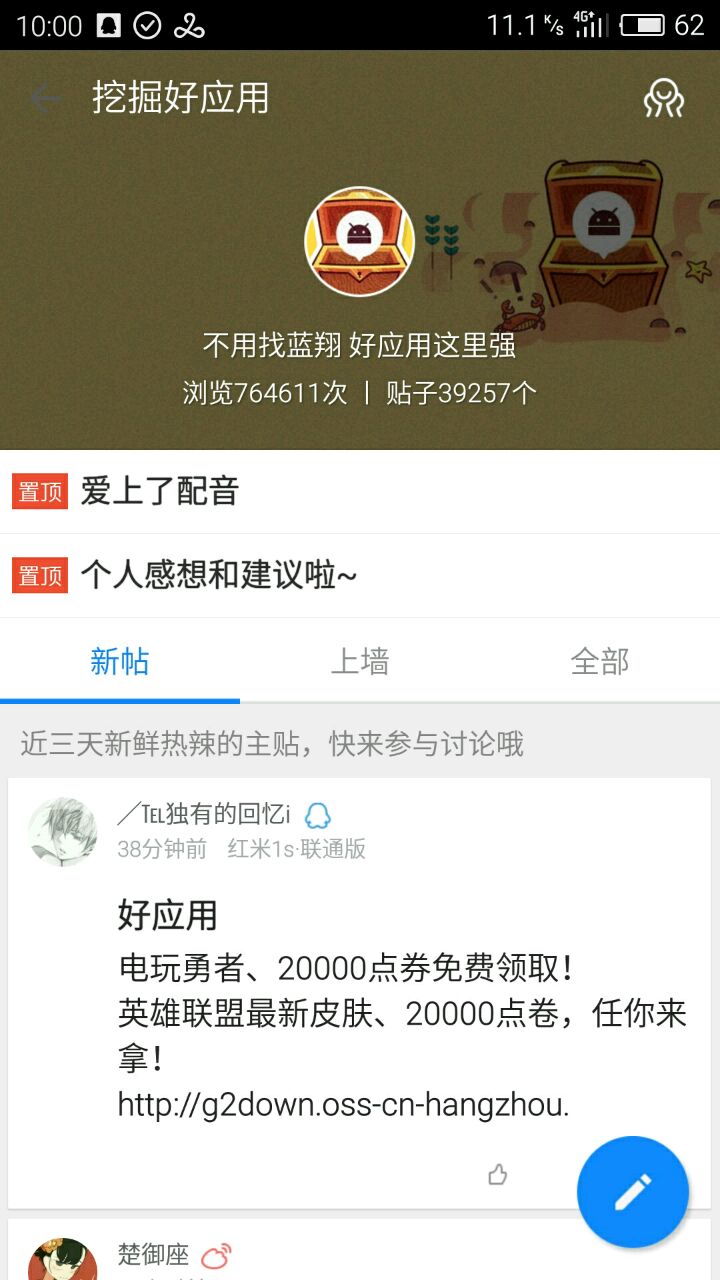Open the octopus icon in top bar
720x1280 pixels.
[x=663, y=98]
